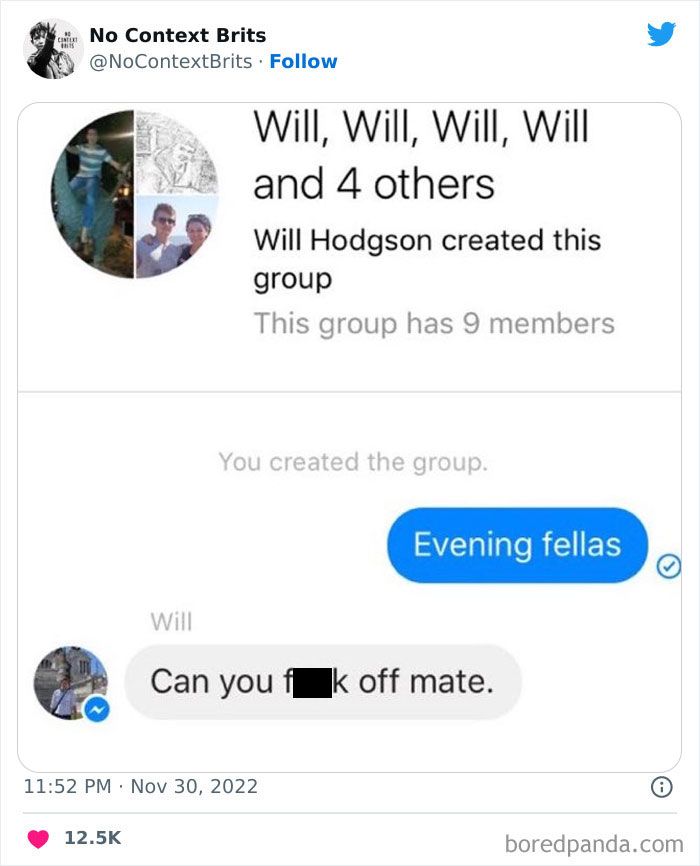Open the No Context Brits profile avatar
700x866 pixels.
[53, 48]
